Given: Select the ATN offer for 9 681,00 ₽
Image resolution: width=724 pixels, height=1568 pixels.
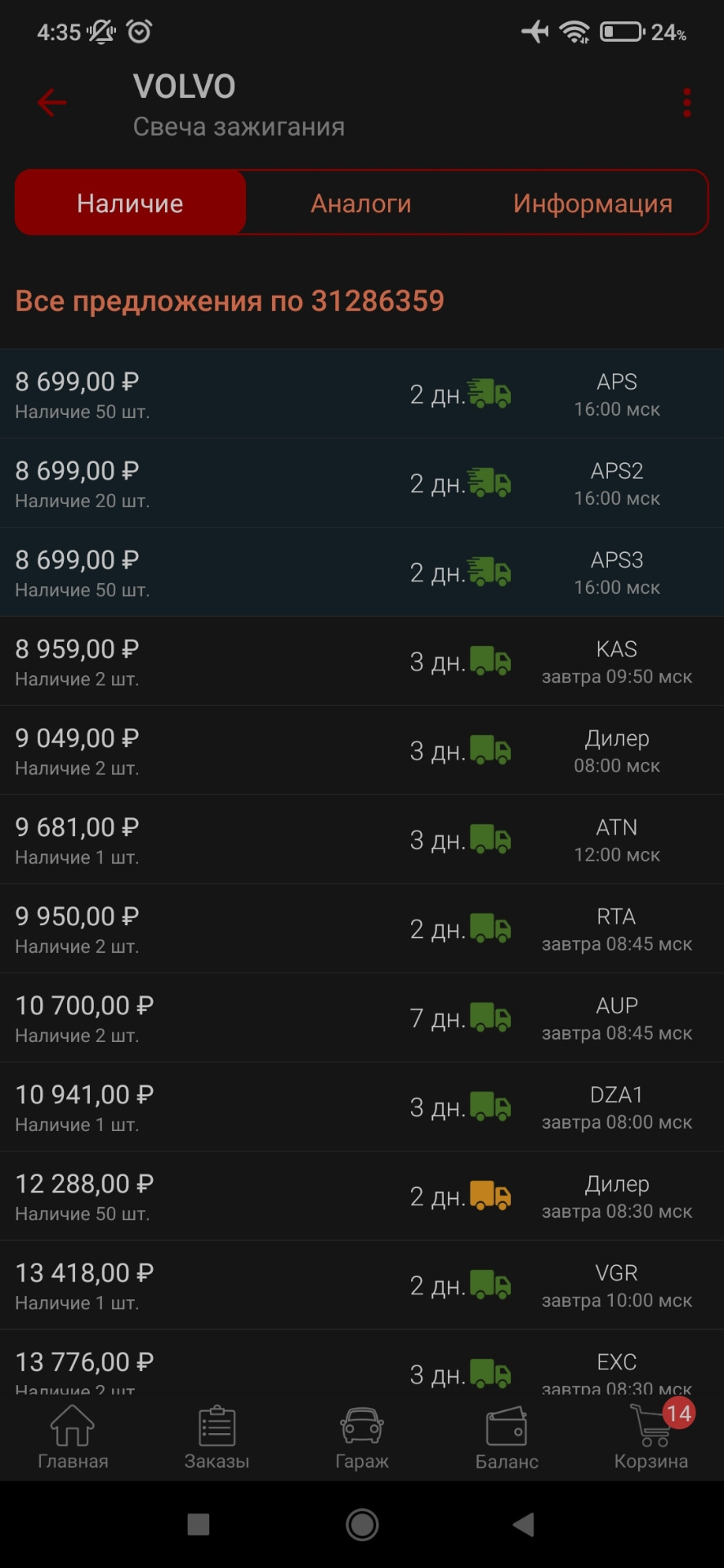Looking at the screenshot, I should tap(362, 840).
